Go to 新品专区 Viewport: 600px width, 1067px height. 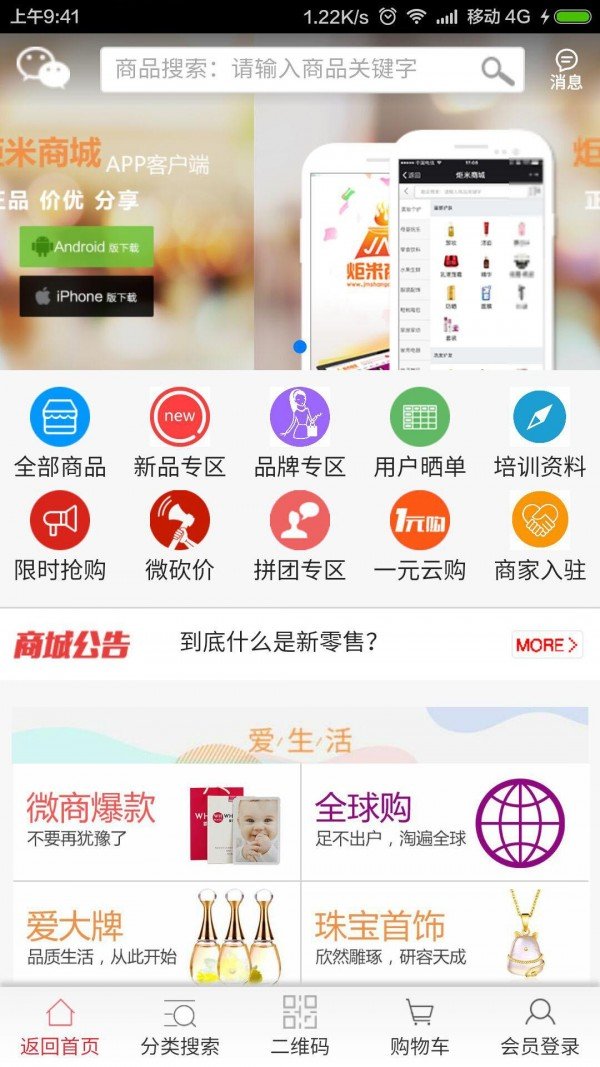180,433
